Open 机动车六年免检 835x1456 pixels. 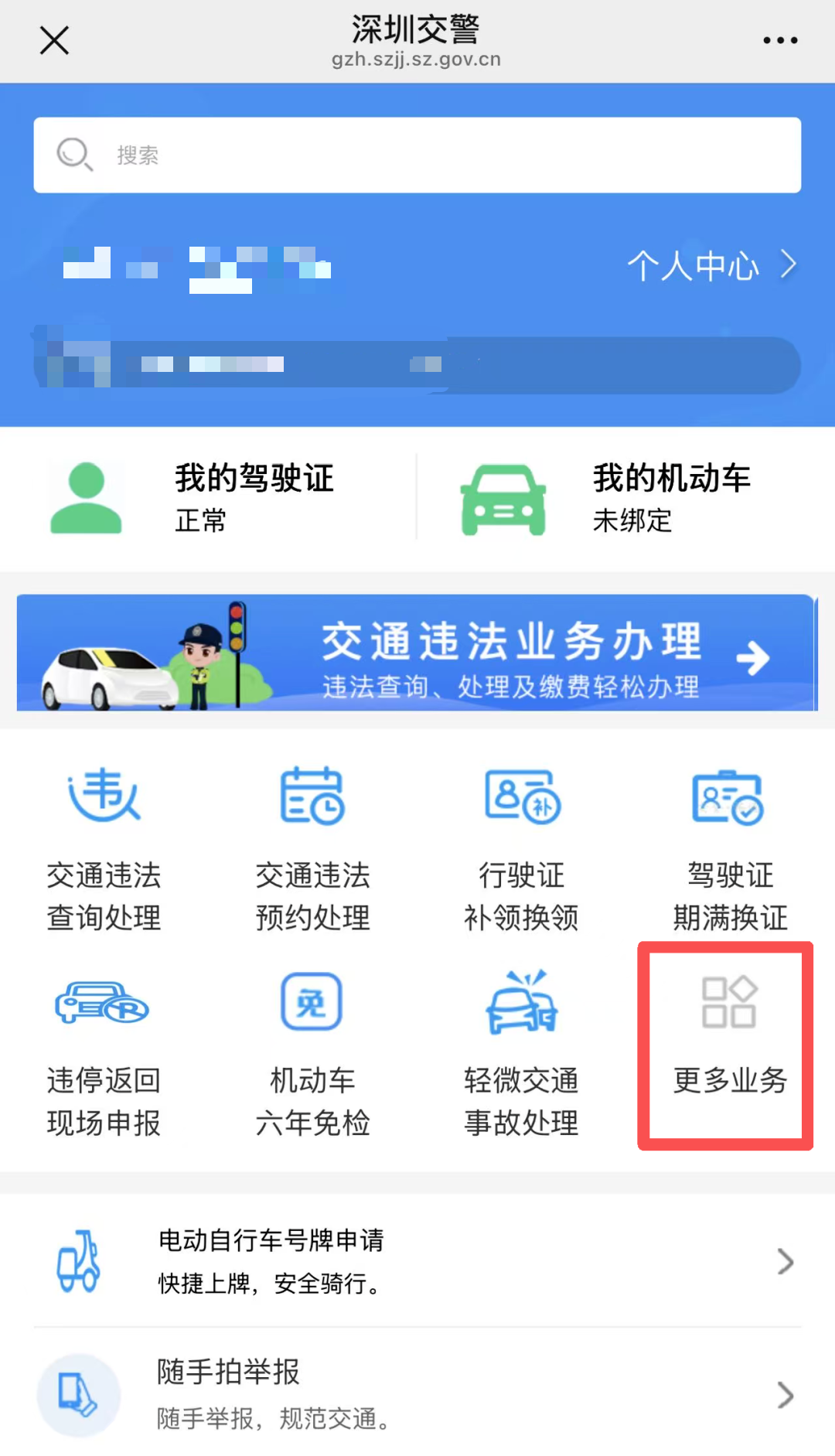[x=313, y=1053]
